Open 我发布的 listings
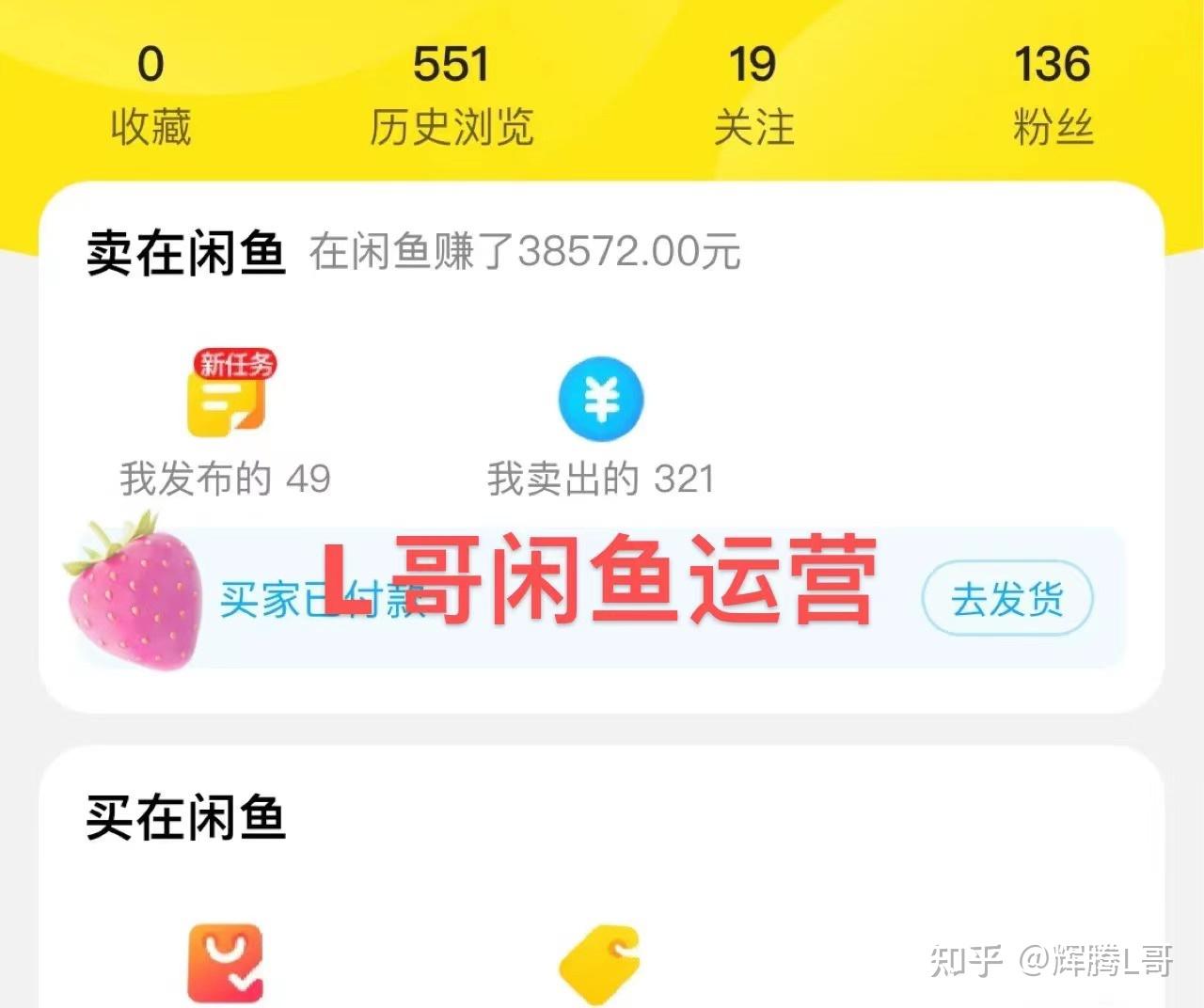 click(226, 423)
